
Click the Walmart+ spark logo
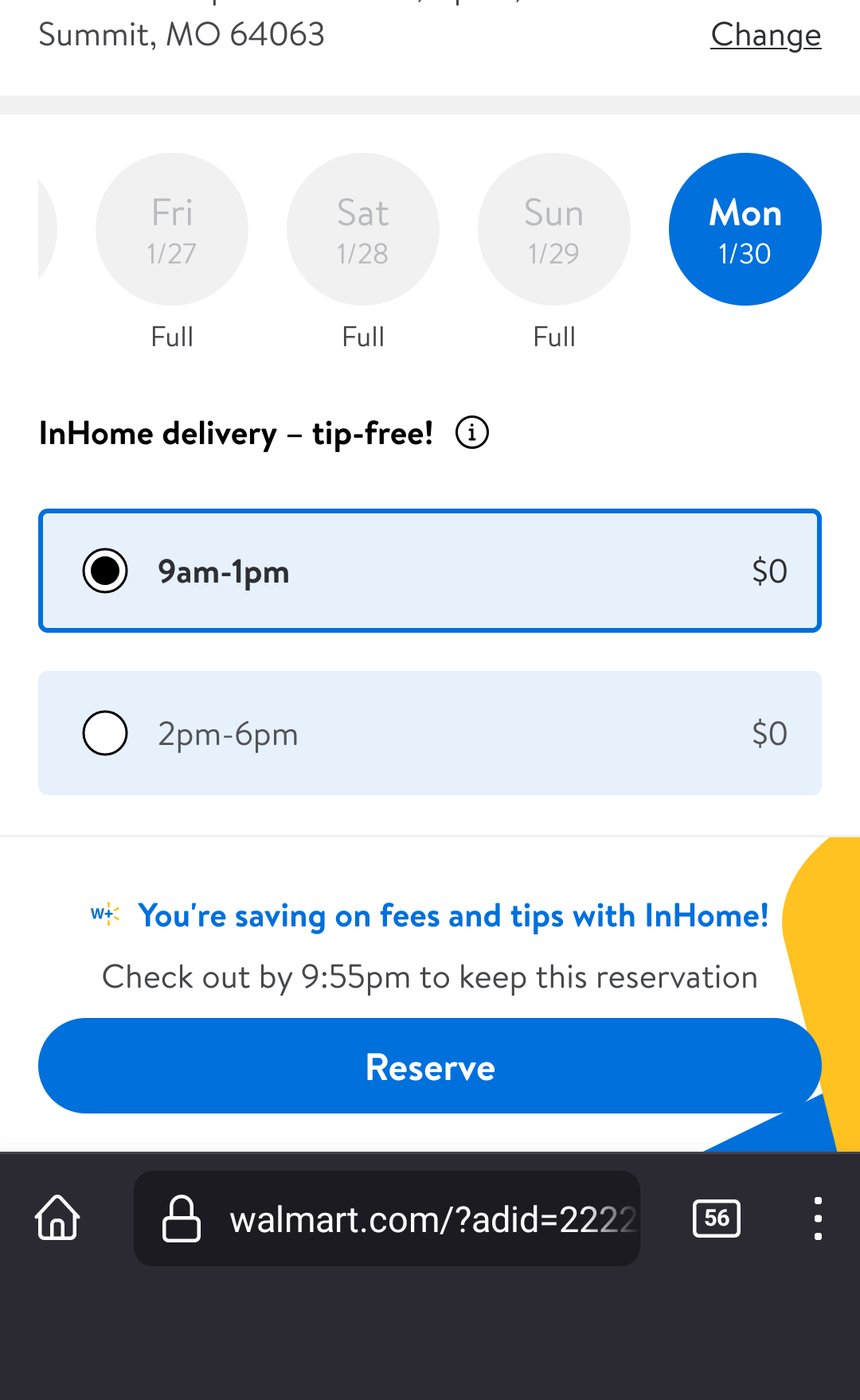(104, 915)
